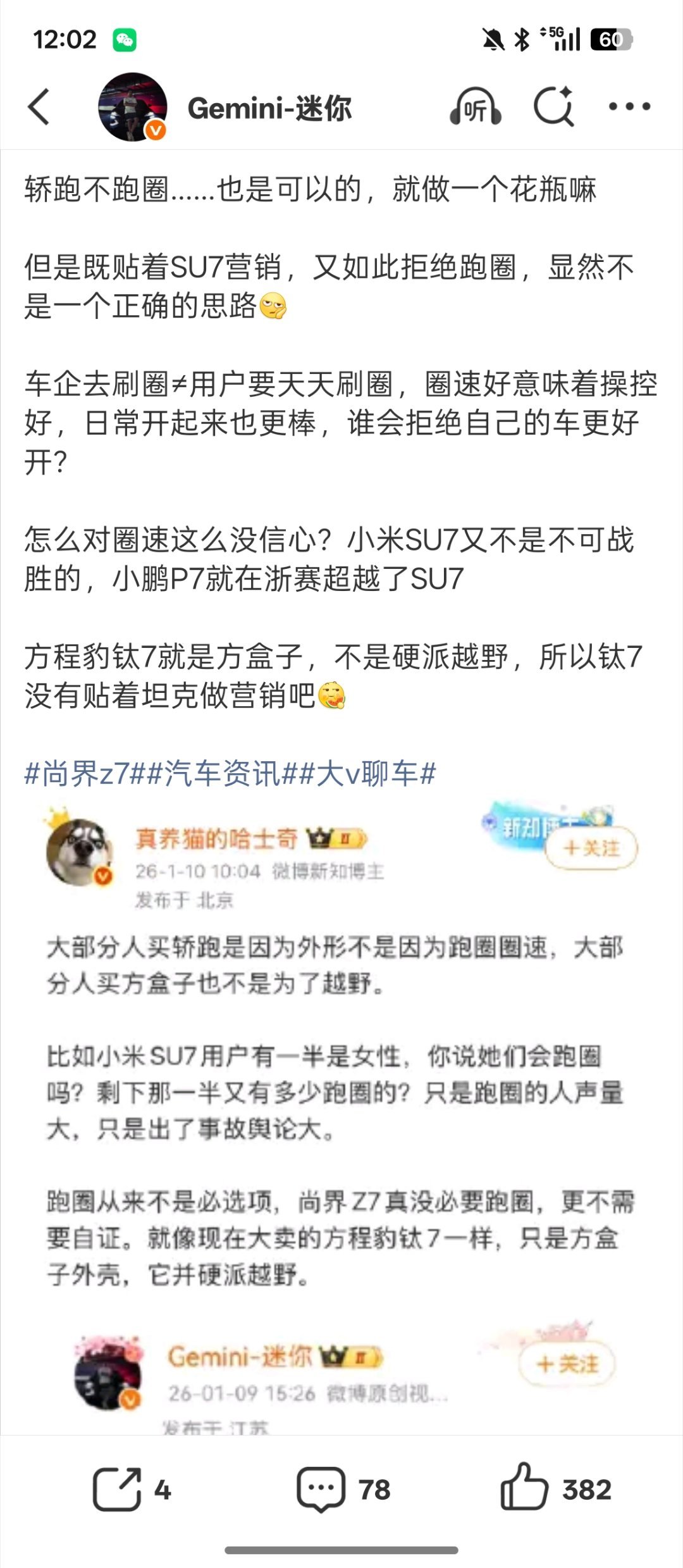Viewport: 683px width, 1568px height.
Task: Tap the husky avatar of 真养猫的哈士奇
Action: (x=76, y=854)
